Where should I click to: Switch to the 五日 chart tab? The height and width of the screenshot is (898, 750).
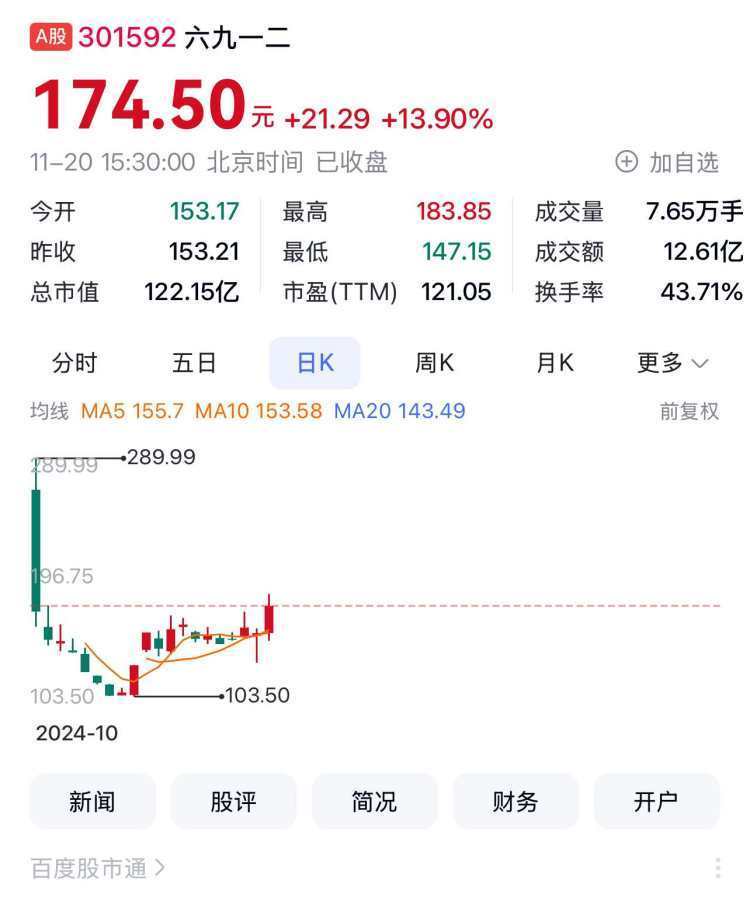pyautogui.click(x=194, y=363)
